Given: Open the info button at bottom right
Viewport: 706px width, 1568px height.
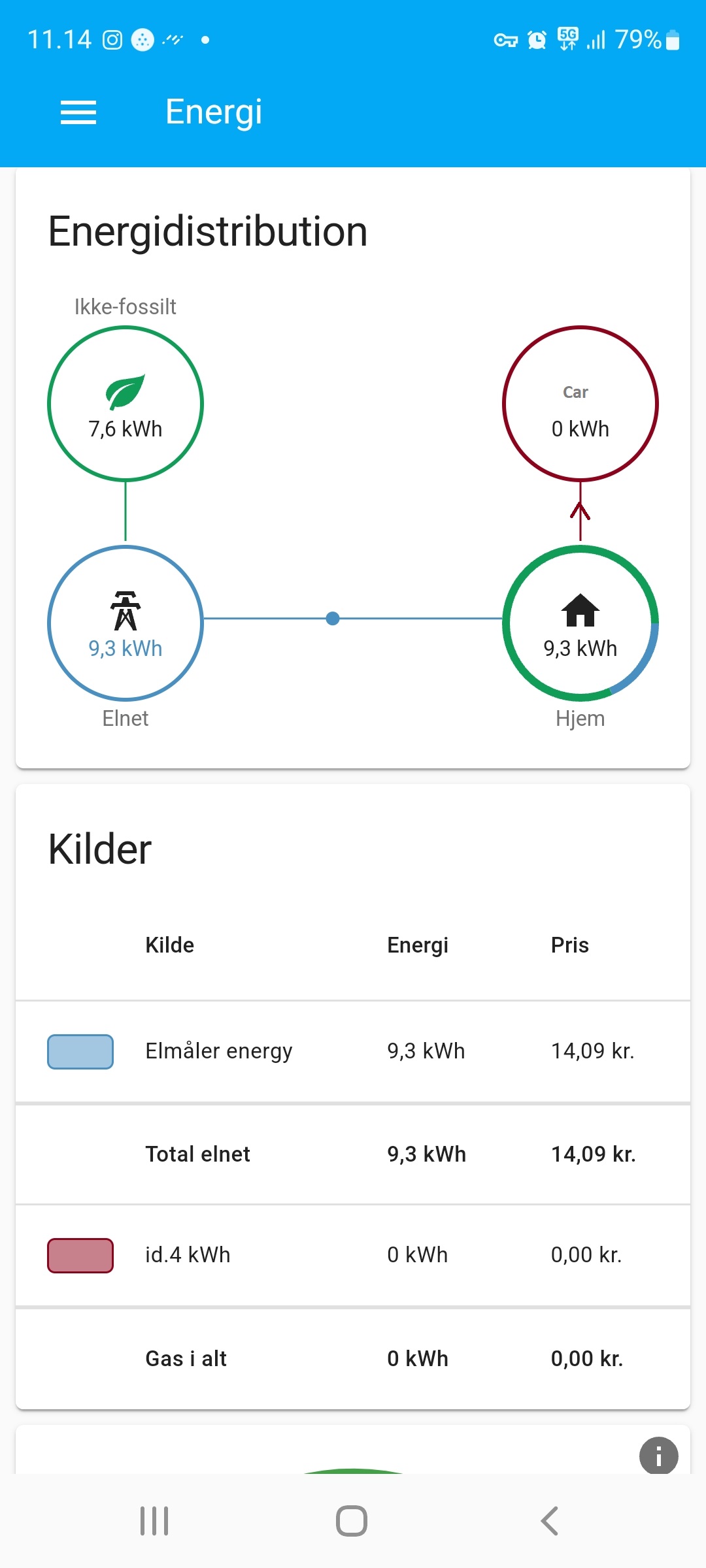Looking at the screenshot, I should (659, 1456).
